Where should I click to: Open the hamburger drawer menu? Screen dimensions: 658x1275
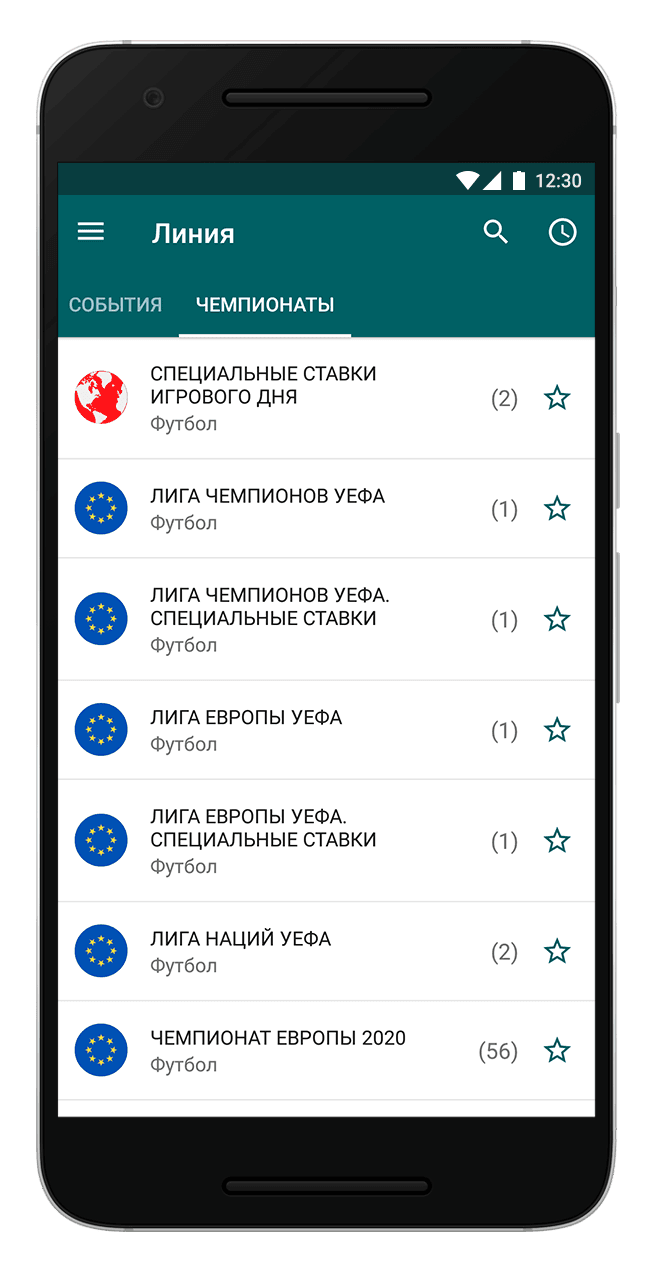coord(91,232)
